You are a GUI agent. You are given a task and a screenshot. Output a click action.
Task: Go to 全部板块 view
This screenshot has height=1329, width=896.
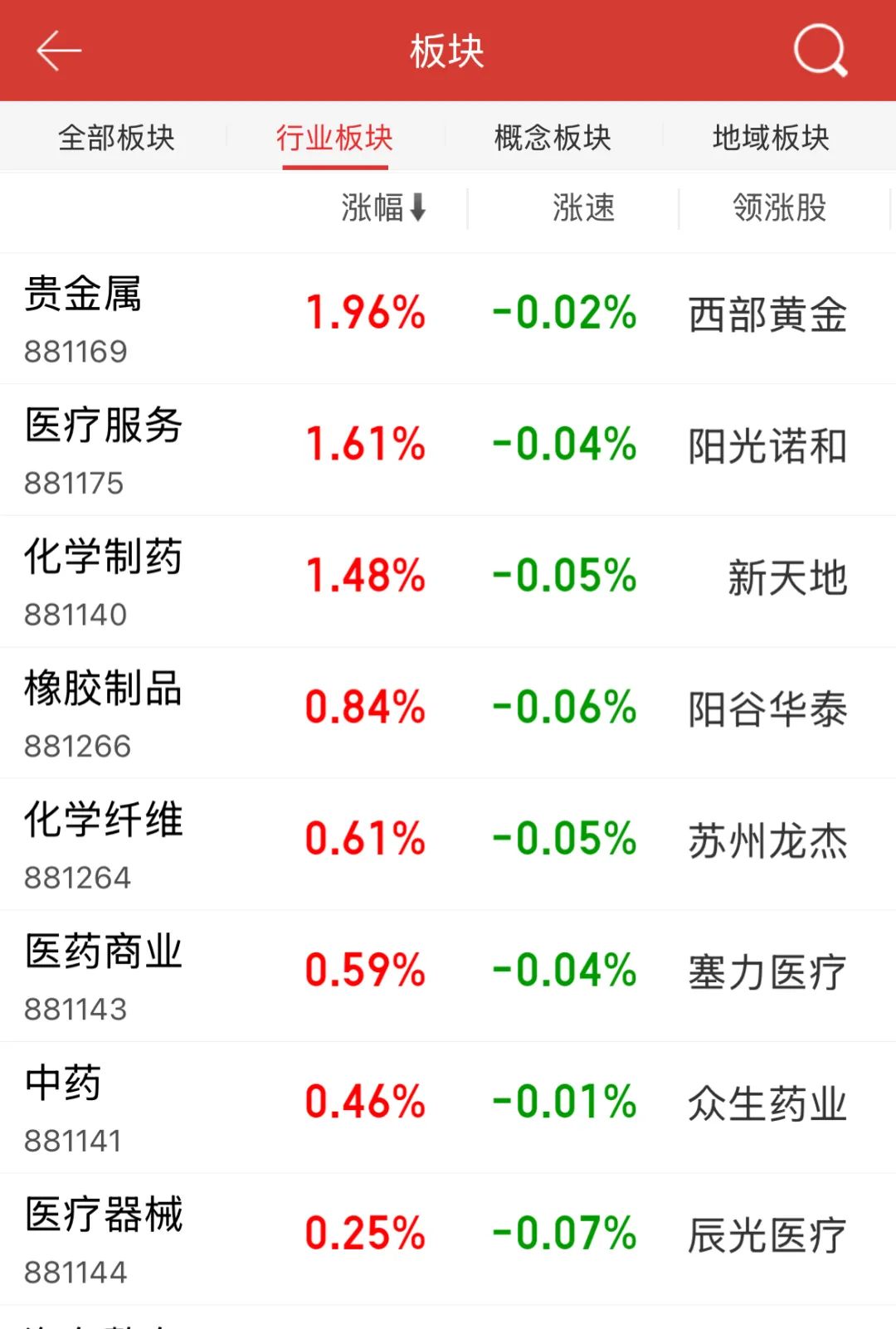point(116,139)
